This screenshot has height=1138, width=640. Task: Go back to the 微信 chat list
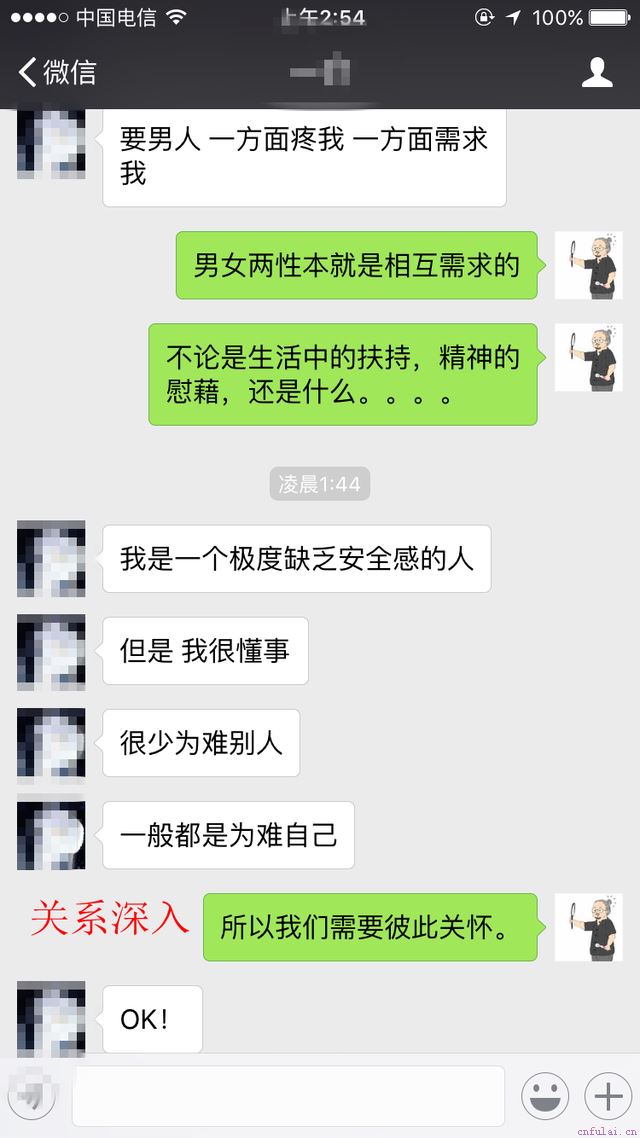coord(58,72)
